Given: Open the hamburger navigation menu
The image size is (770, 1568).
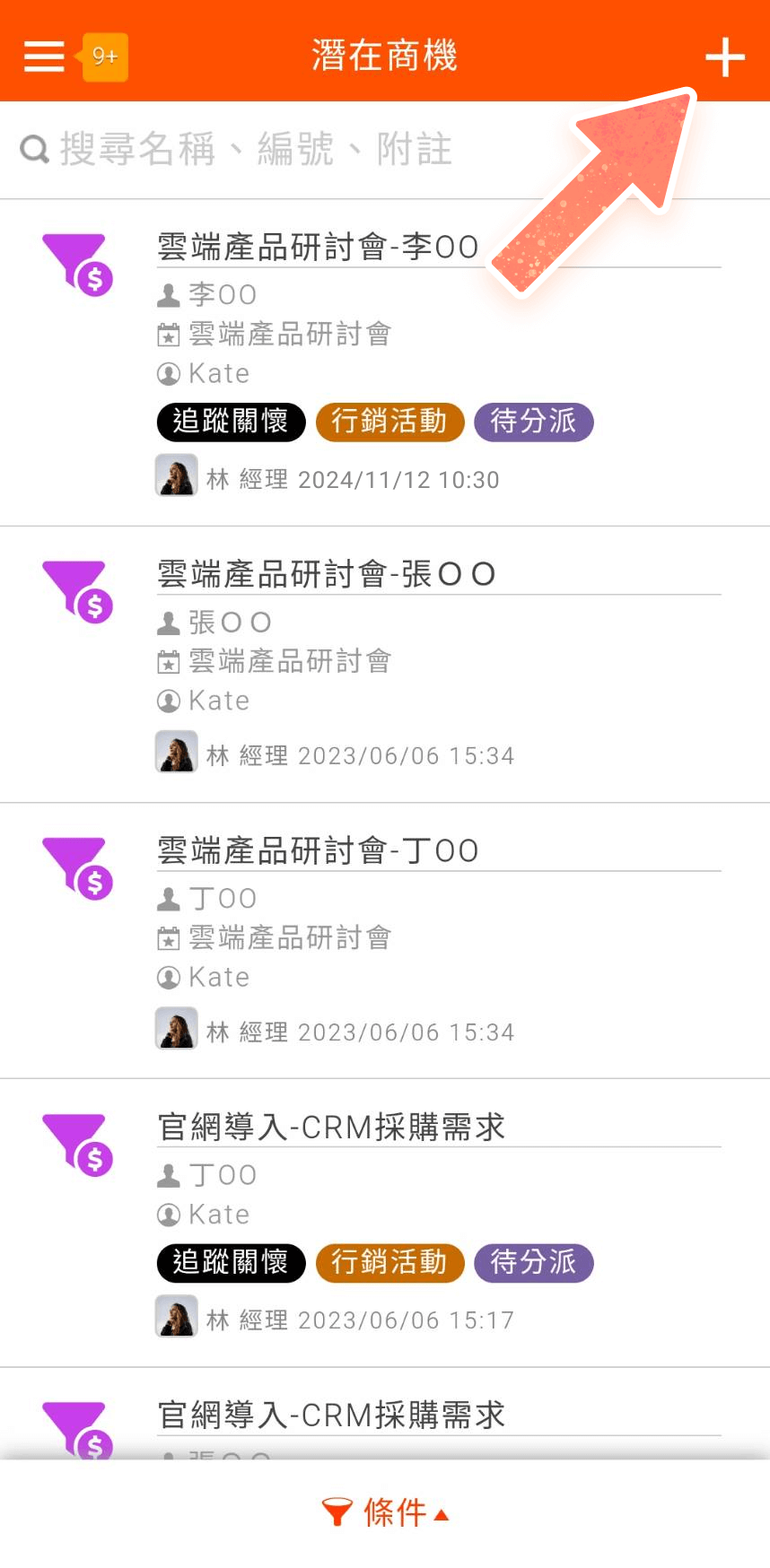Looking at the screenshot, I should [42, 56].
